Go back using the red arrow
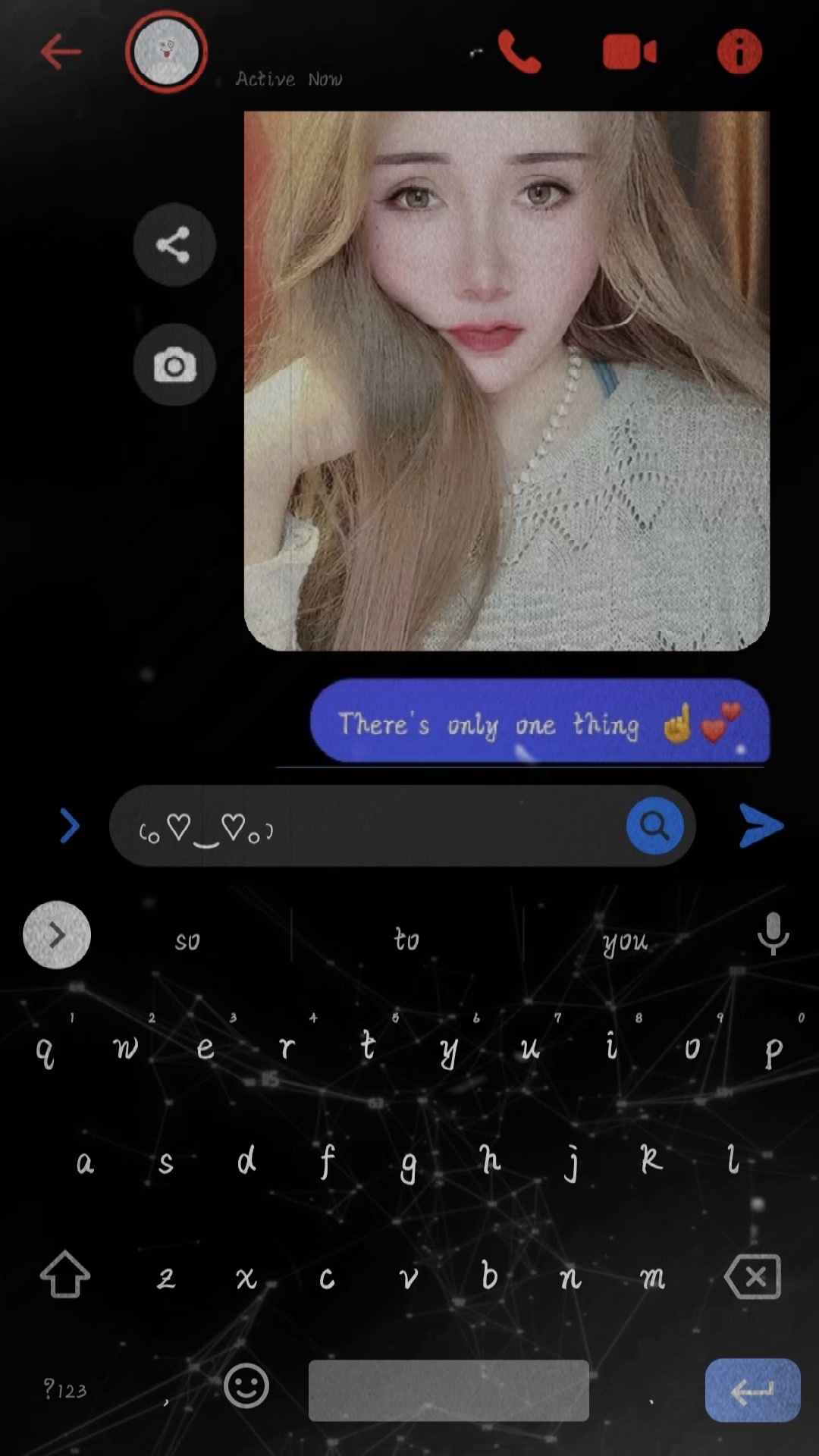The width and height of the screenshot is (819, 1456). [61, 52]
